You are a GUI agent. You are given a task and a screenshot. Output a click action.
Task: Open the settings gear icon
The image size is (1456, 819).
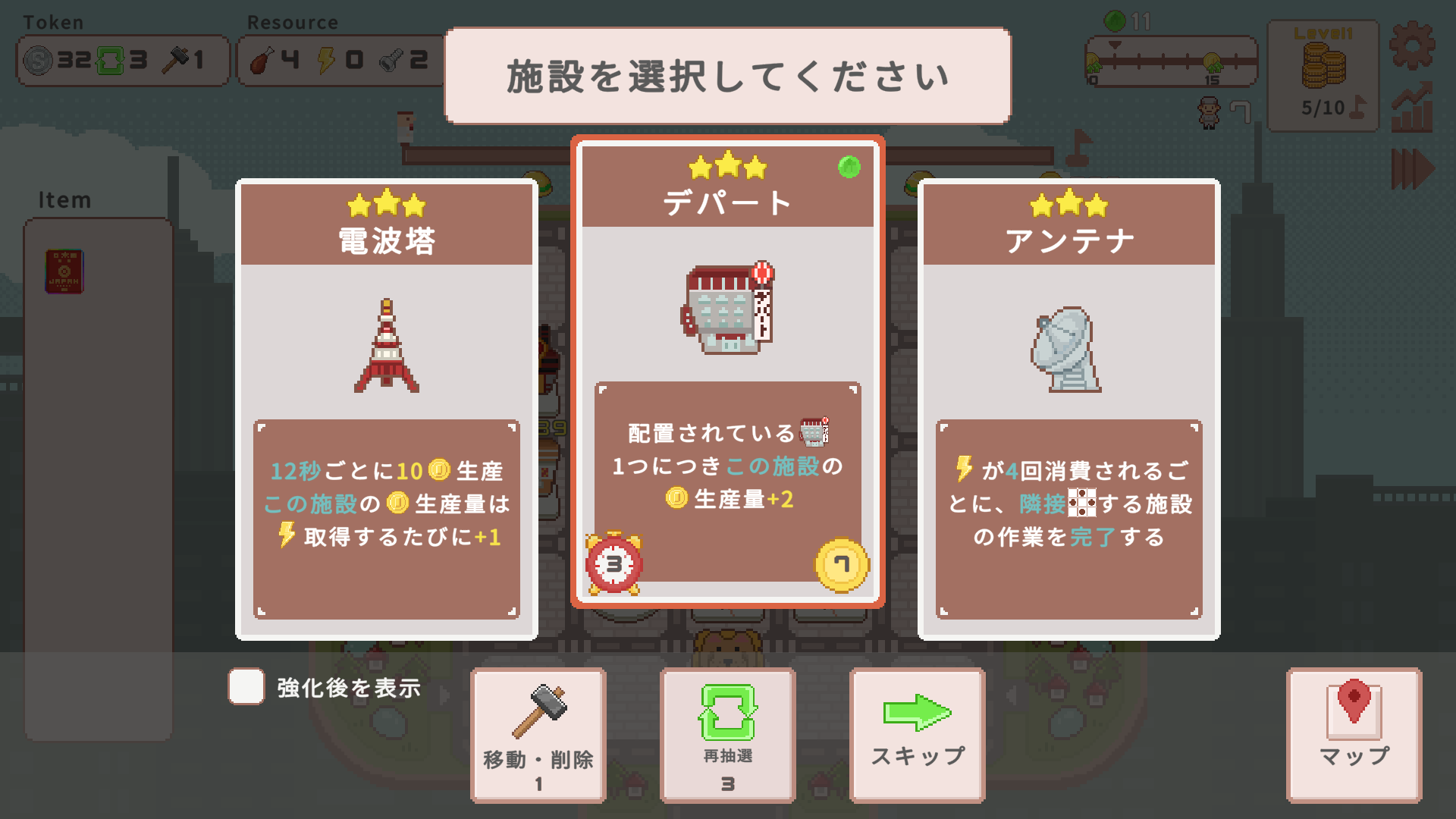tap(1412, 45)
